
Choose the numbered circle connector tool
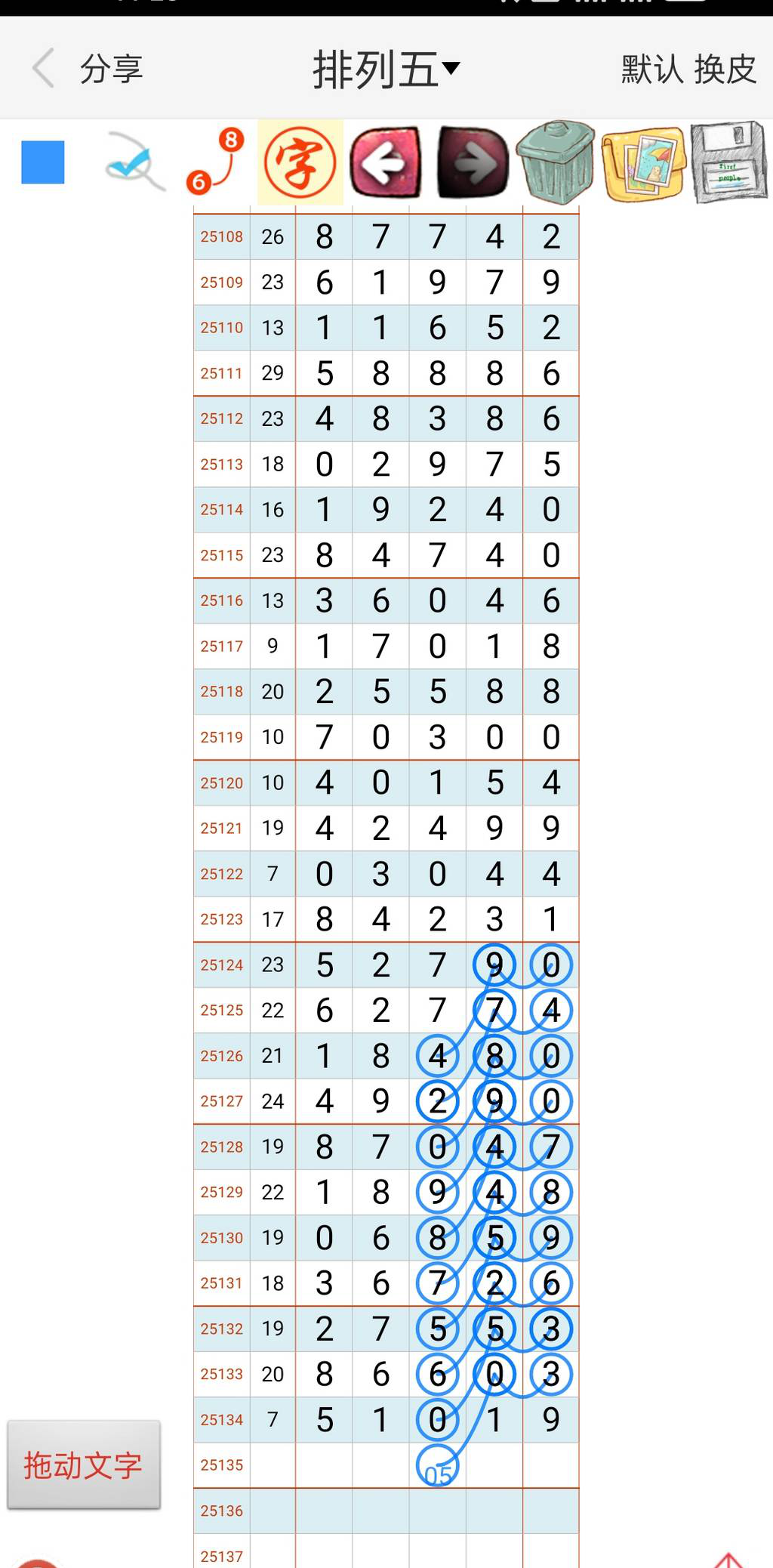point(216,162)
